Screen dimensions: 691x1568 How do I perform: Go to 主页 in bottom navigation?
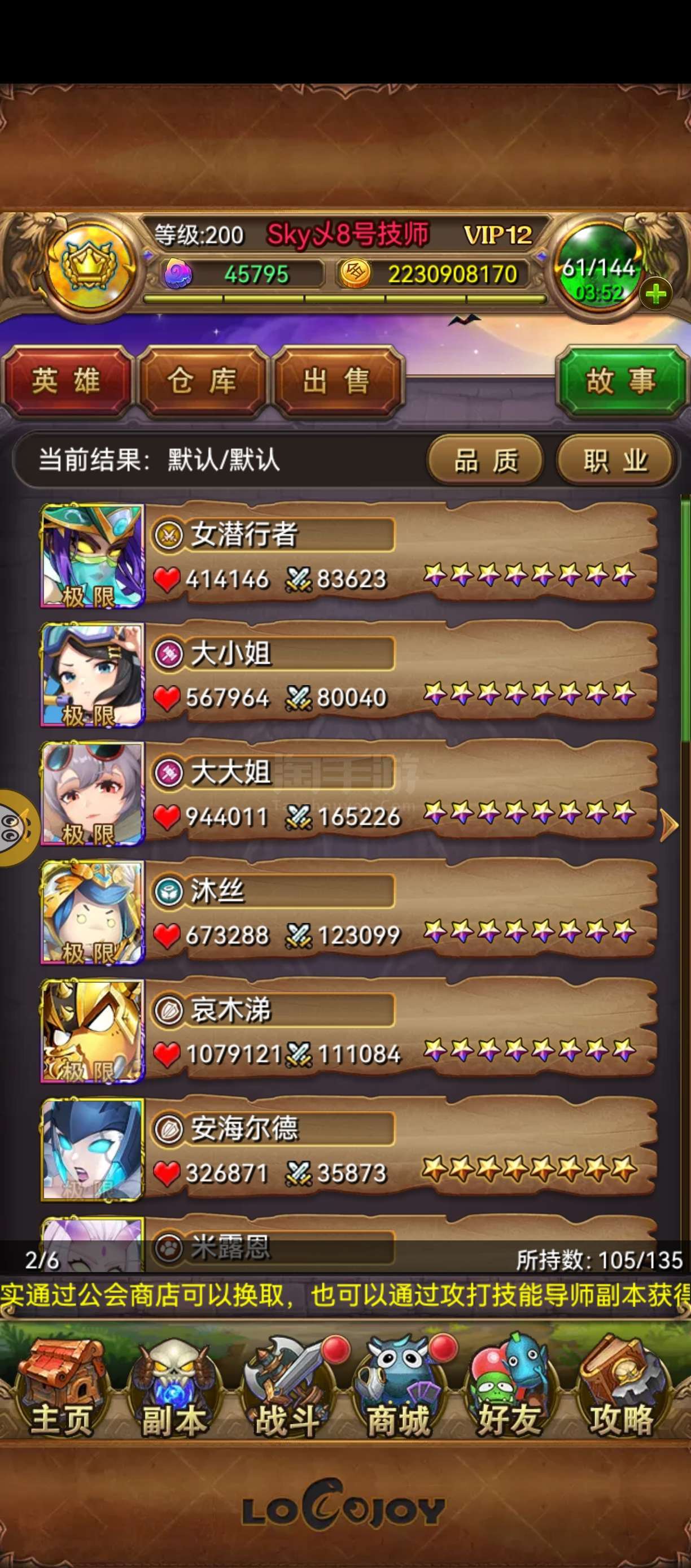point(61,1393)
